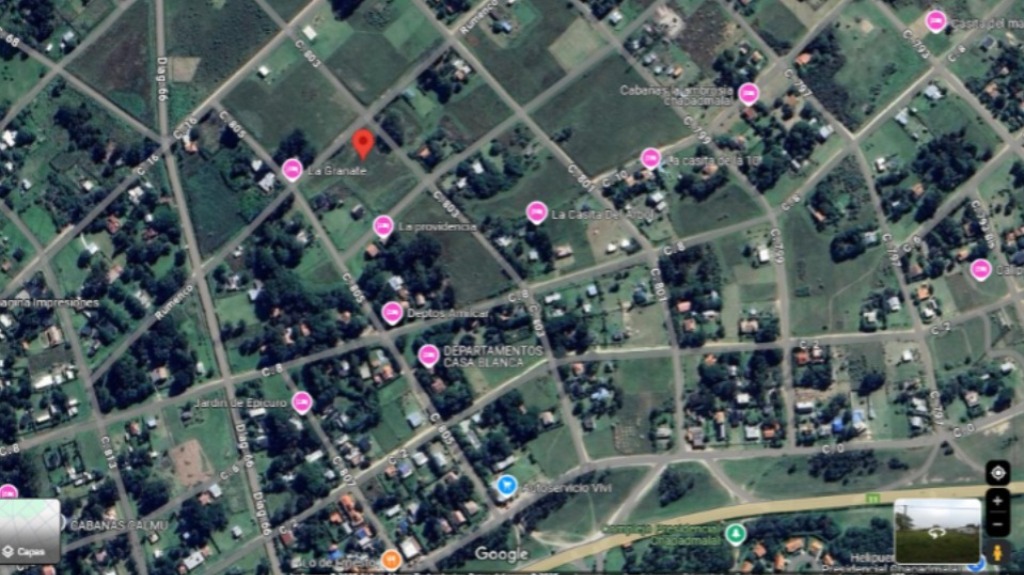The image size is (1024, 575).
Task: Open the Cabañas Lambrusia Chapadmalal pin
Action: (748, 94)
